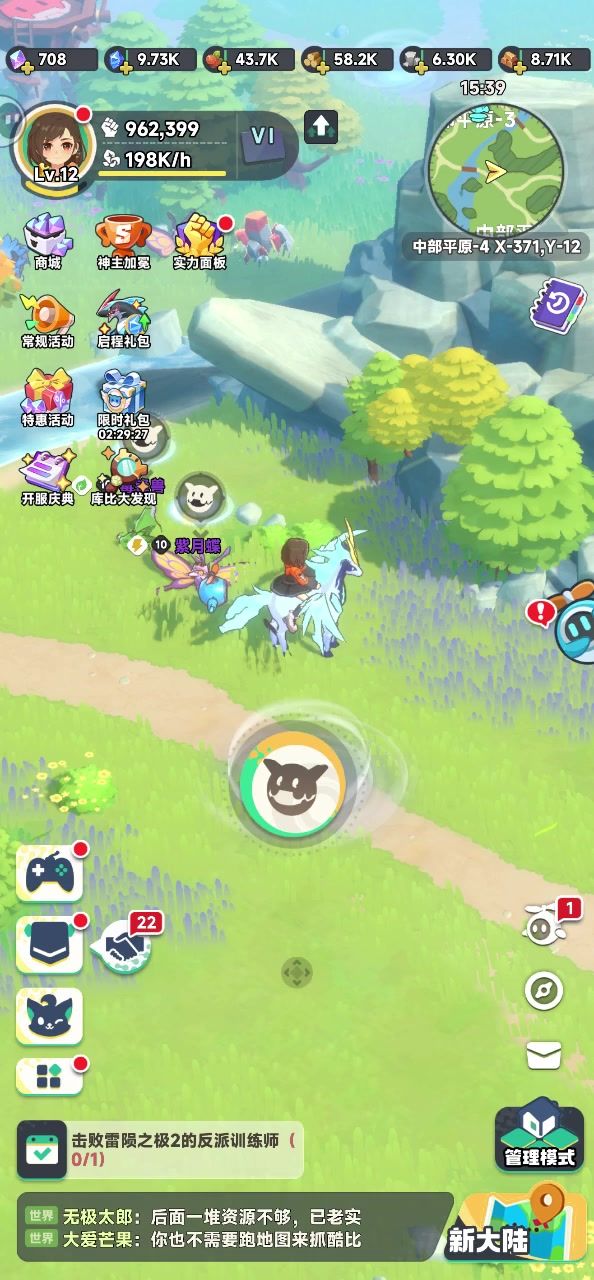The width and height of the screenshot is (594, 1280).
Task: Open 神主加冕 event
Action: [122, 241]
